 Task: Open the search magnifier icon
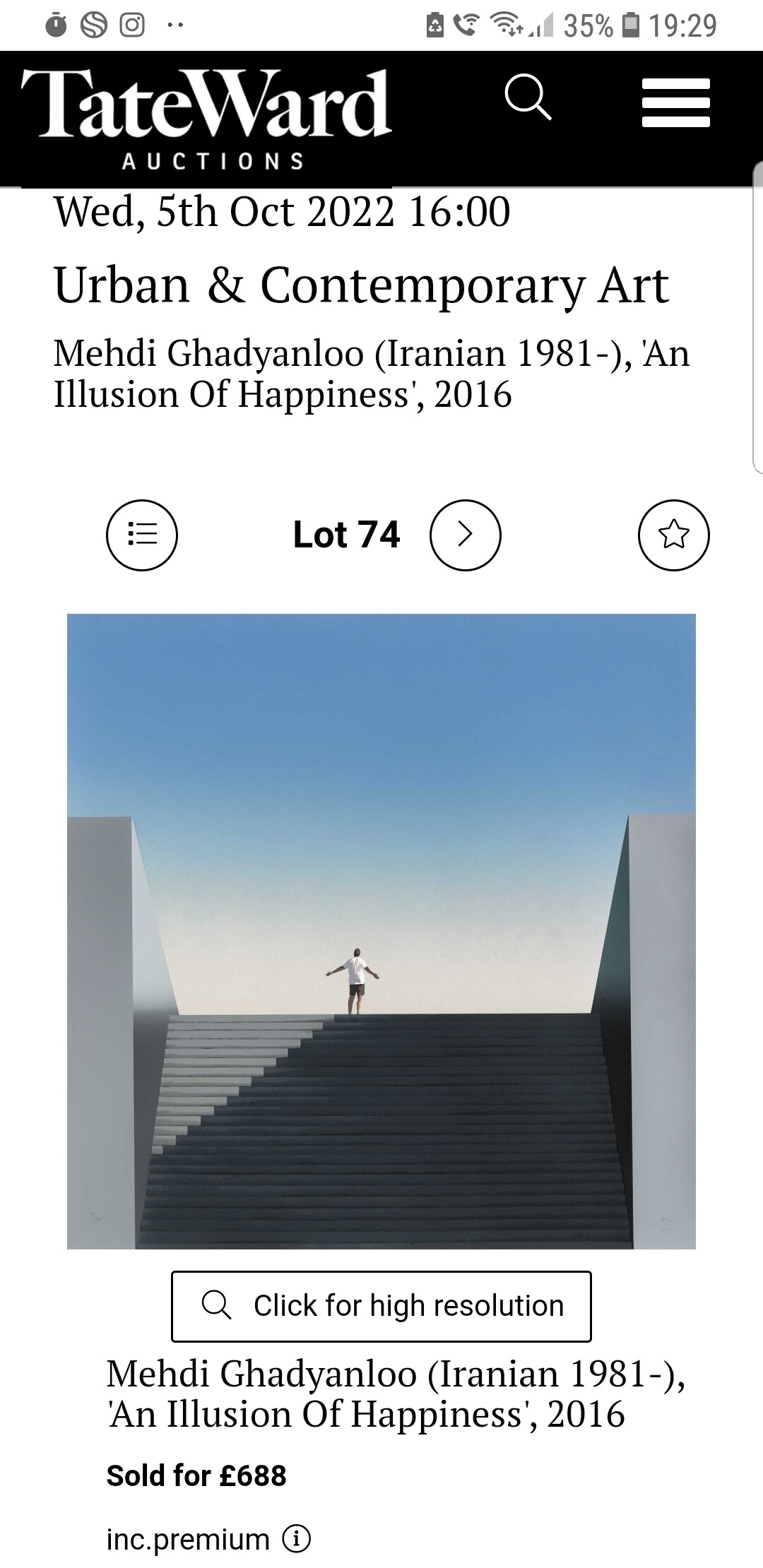point(528,99)
